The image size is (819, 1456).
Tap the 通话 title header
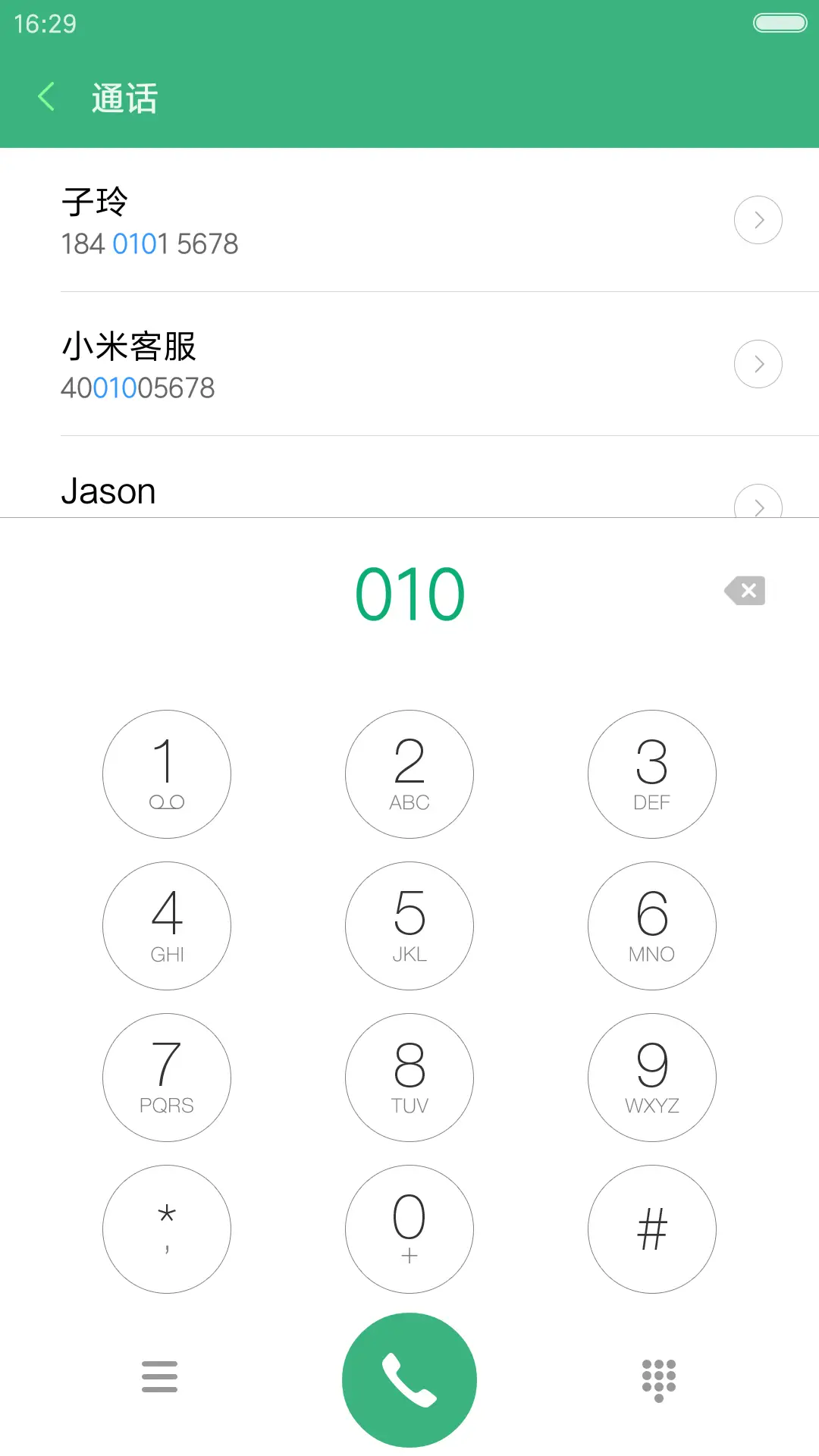pos(124,97)
